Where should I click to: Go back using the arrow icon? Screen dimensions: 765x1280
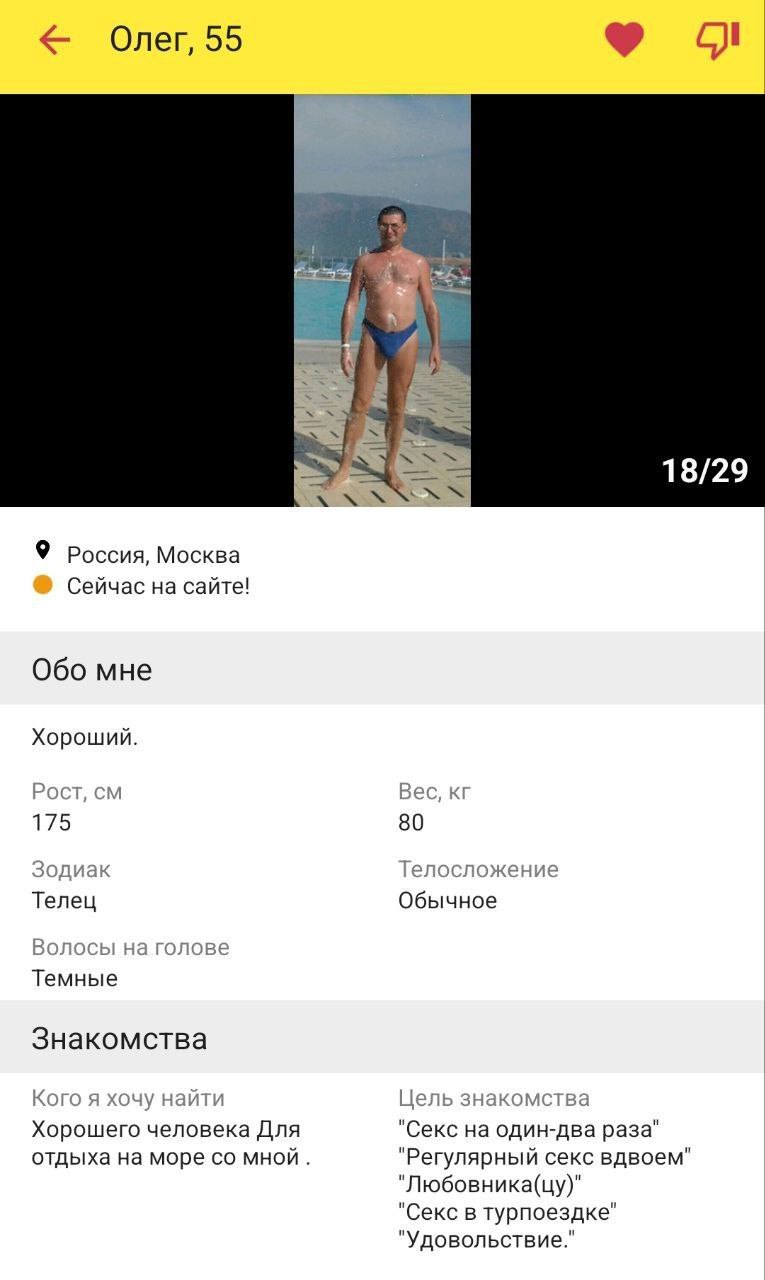54,40
